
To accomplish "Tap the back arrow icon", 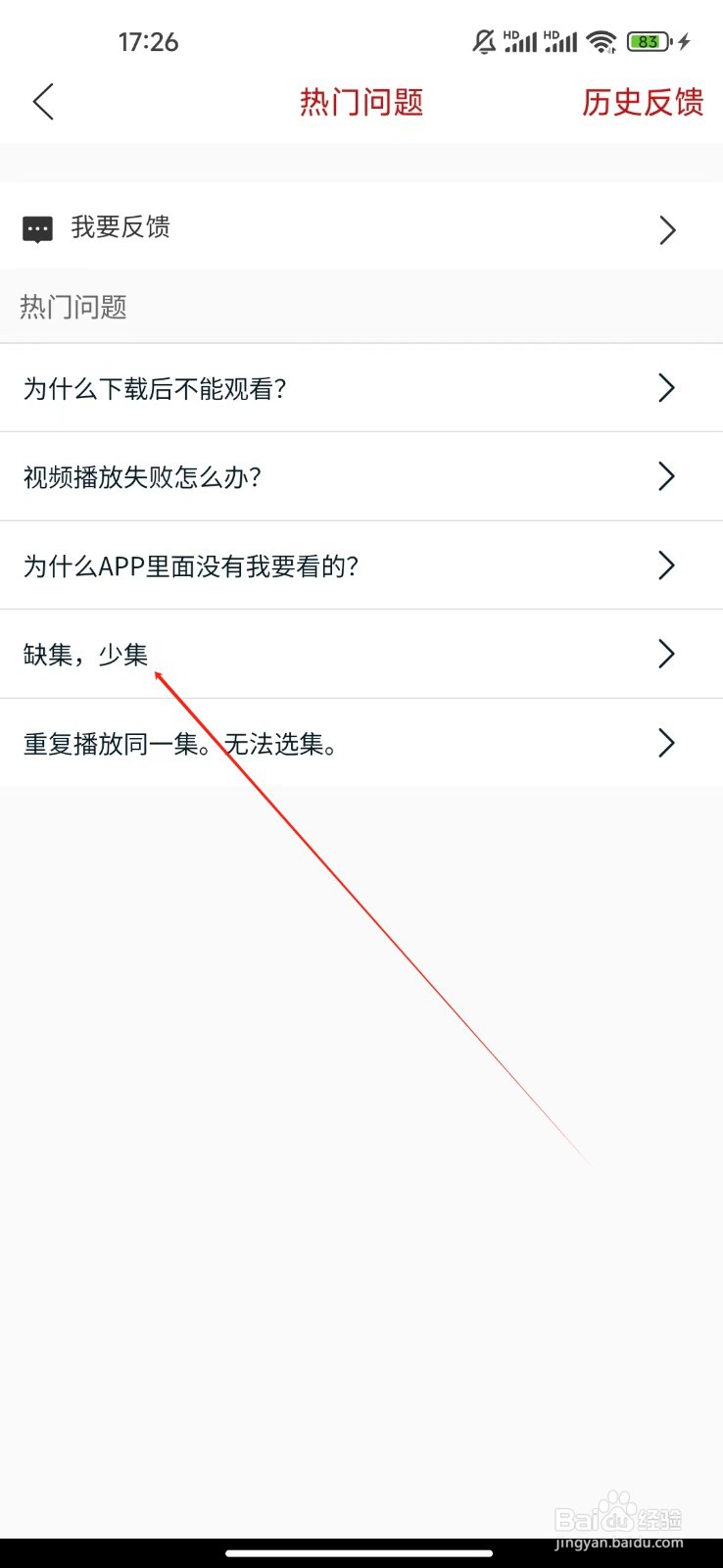I will (x=41, y=101).
